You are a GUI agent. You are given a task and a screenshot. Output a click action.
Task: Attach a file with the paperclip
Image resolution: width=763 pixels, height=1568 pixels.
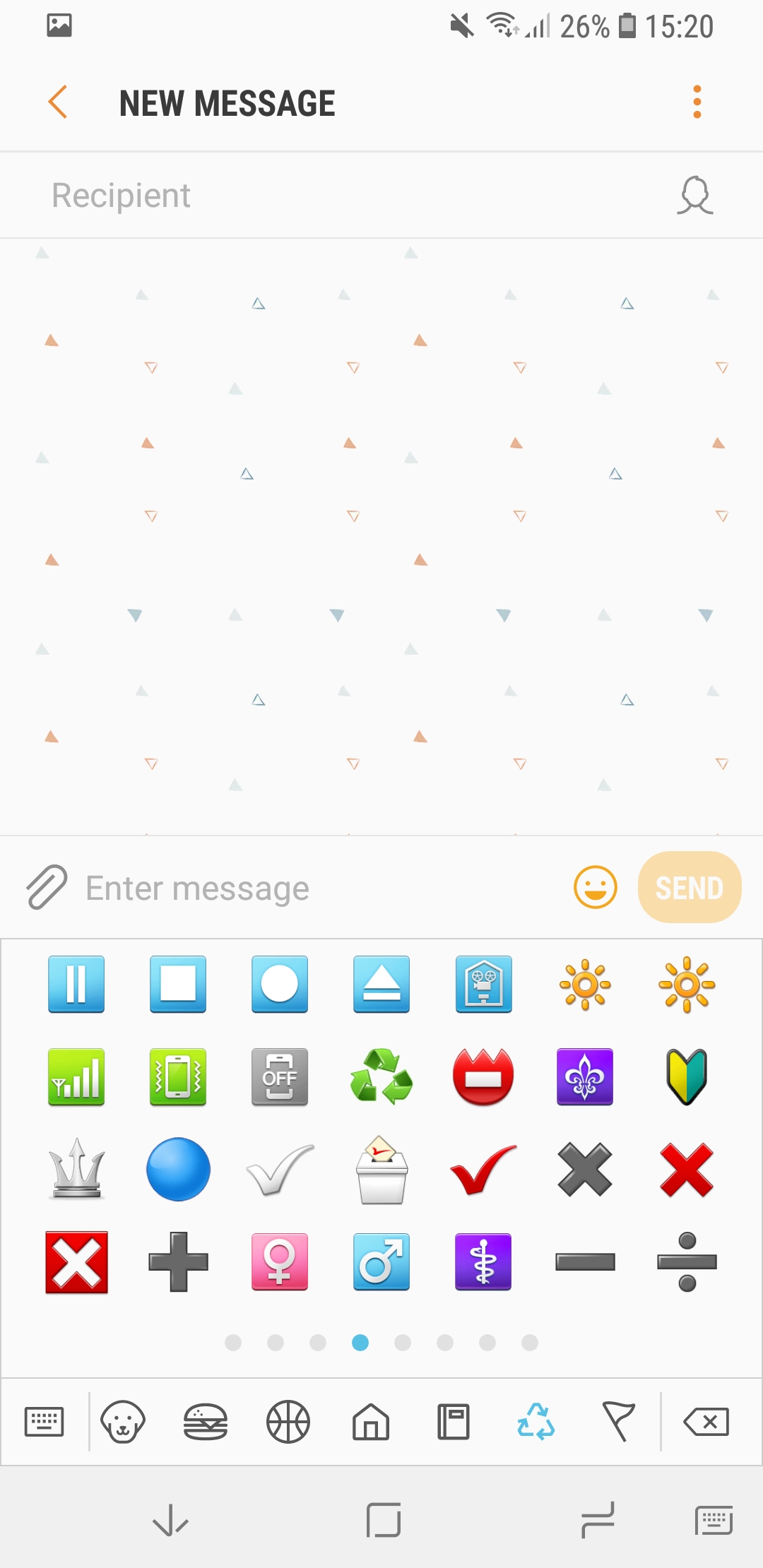point(47,887)
